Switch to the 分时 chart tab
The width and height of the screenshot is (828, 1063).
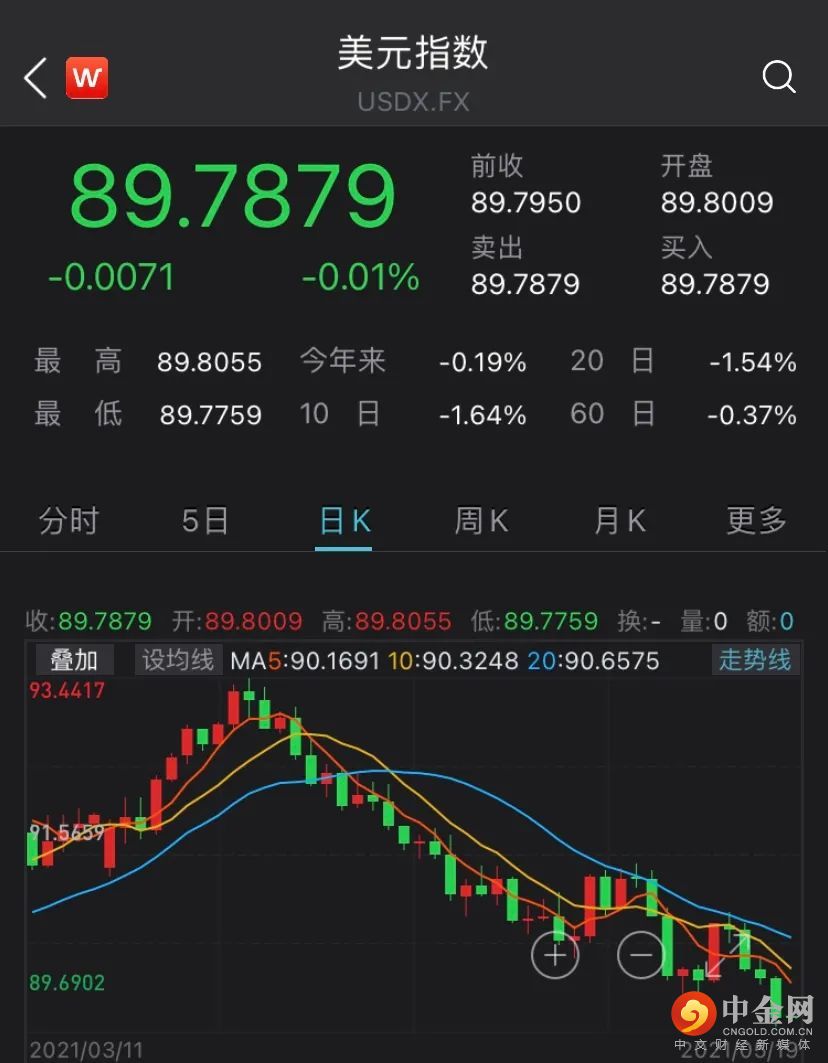tap(69, 521)
